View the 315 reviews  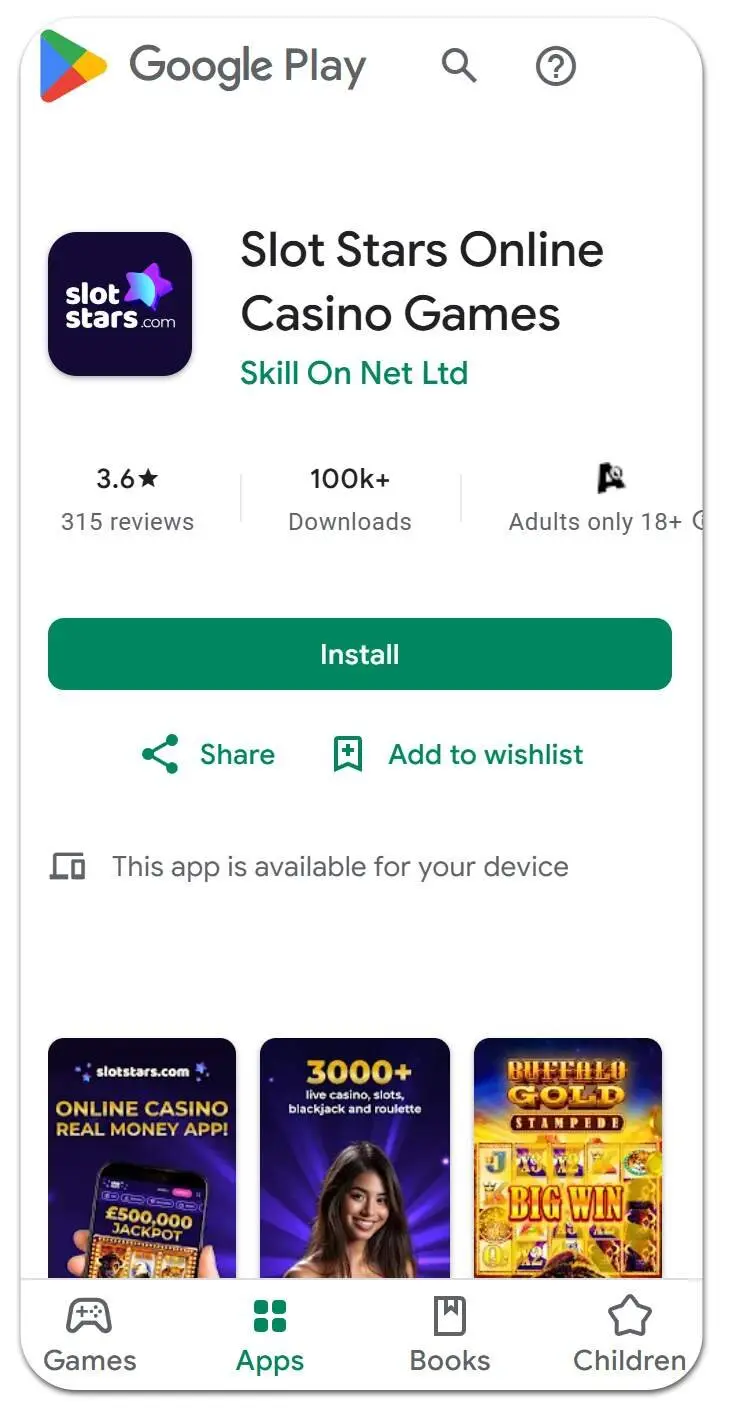[127, 521]
